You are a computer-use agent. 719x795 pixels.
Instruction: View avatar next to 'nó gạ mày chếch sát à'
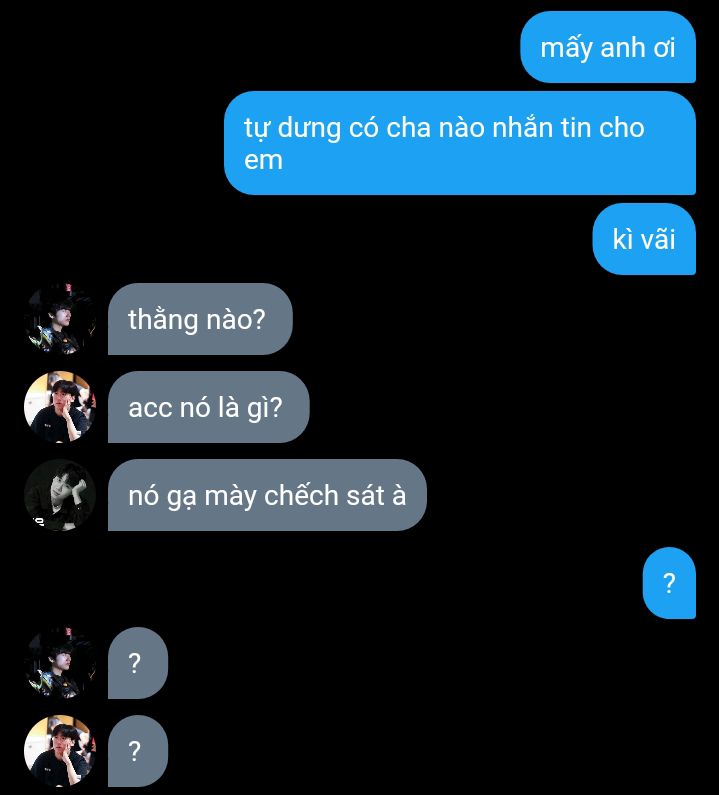coord(60,495)
